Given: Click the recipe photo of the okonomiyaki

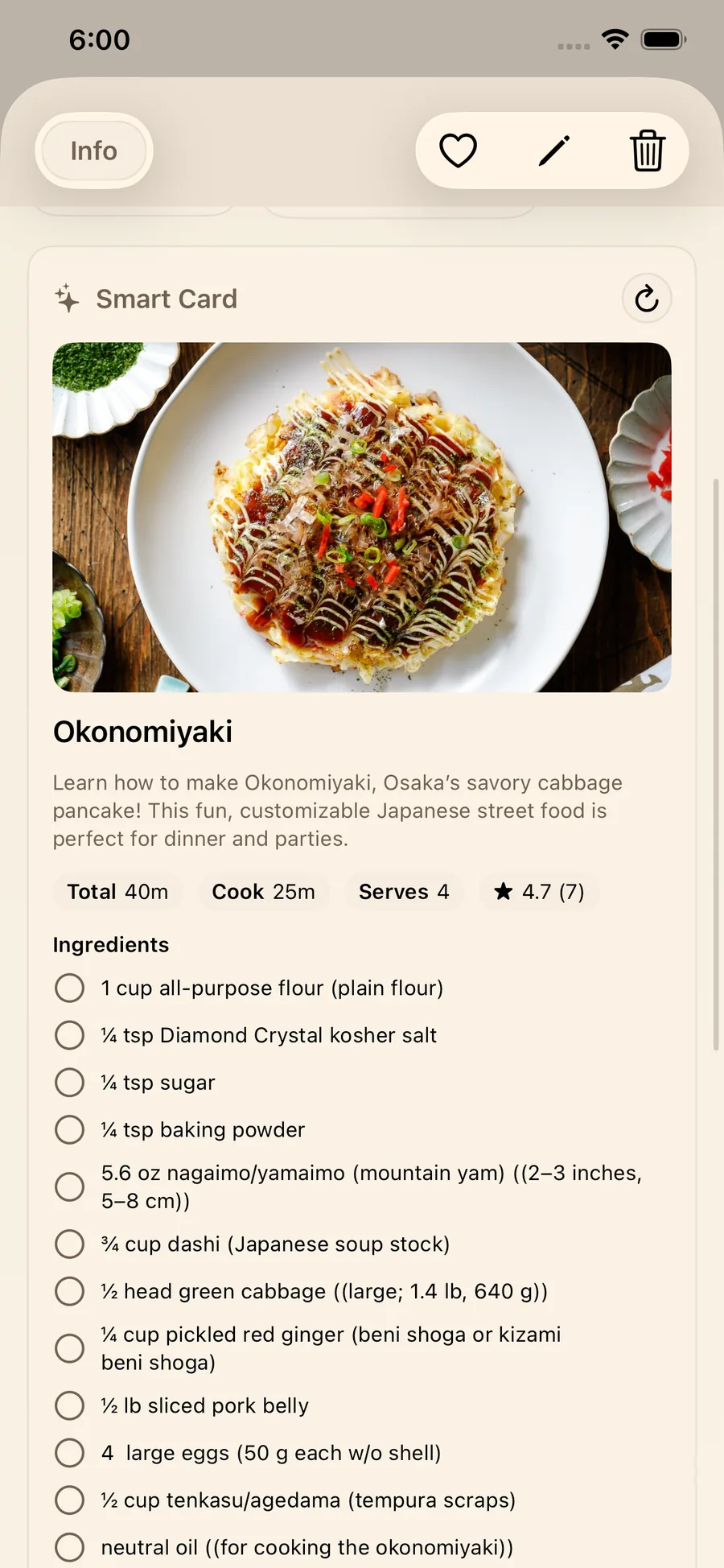Looking at the screenshot, I should (361, 518).
